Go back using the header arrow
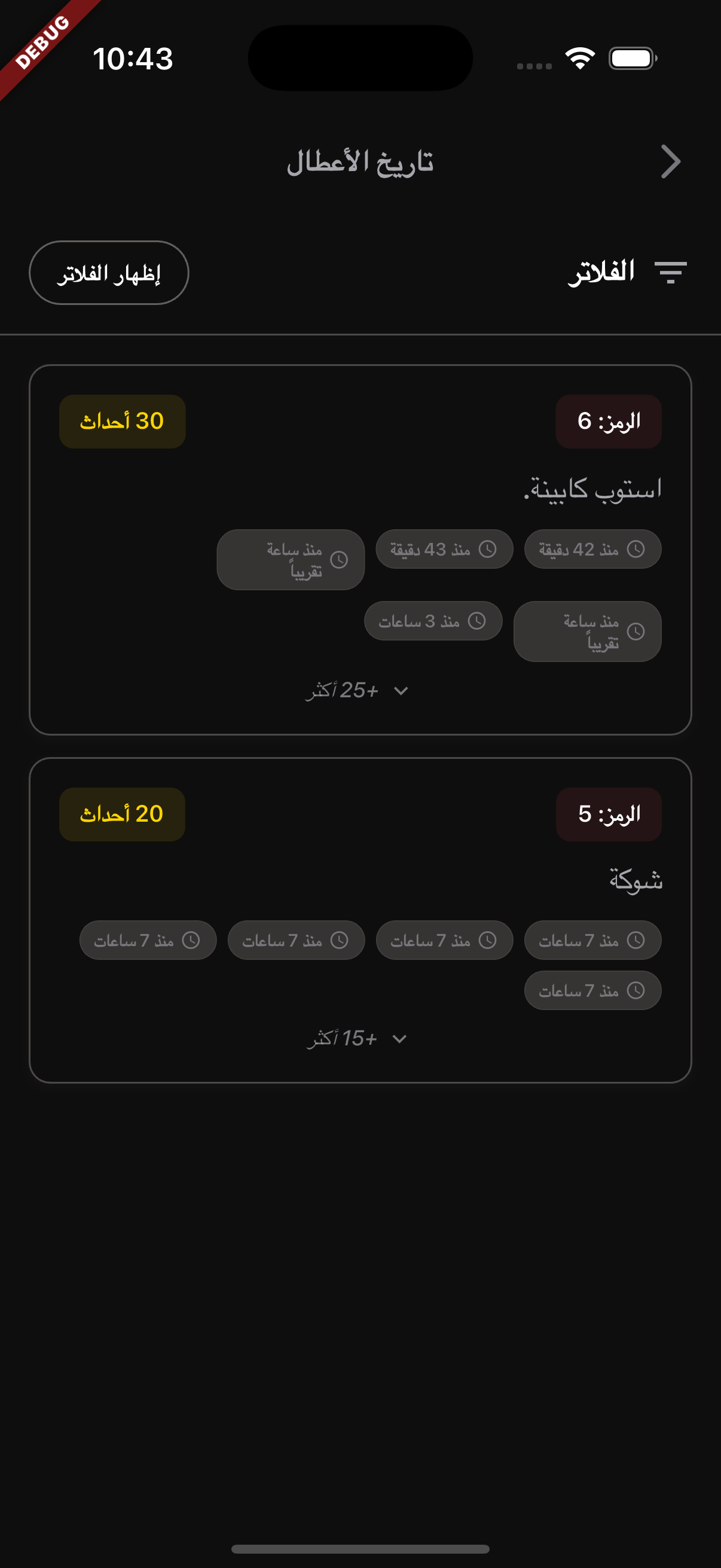The width and height of the screenshot is (721, 1568). click(x=670, y=162)
